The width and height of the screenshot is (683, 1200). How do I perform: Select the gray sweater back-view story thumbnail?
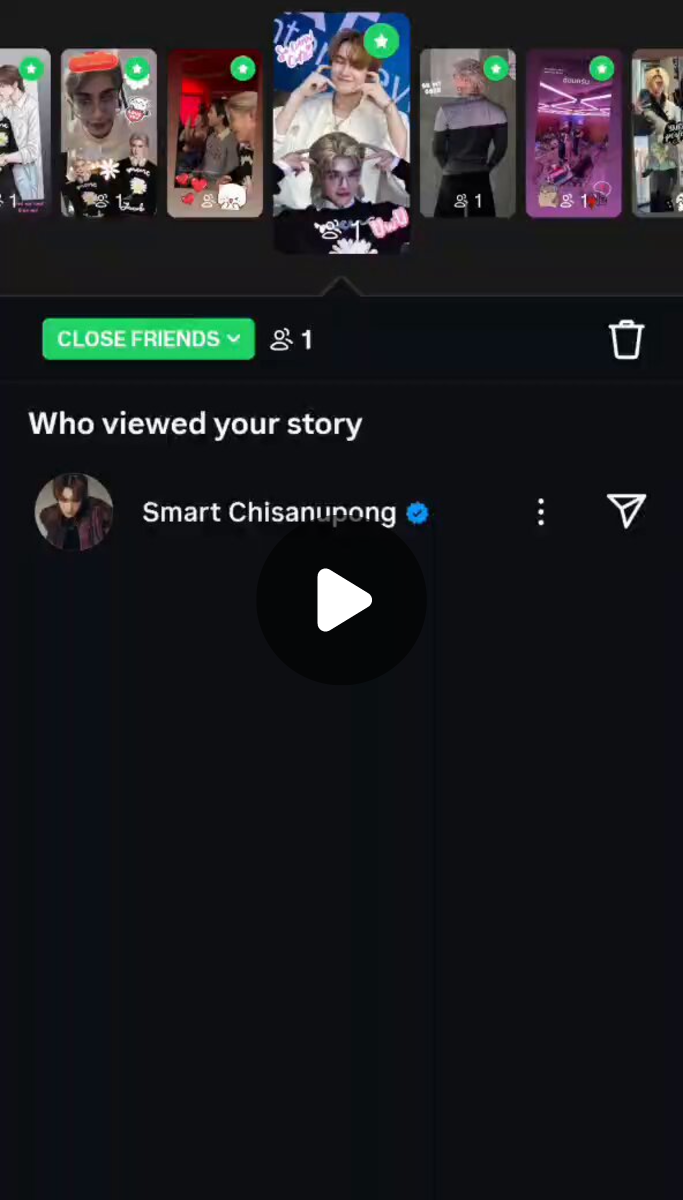pyautogui.click(x=468, y=133)
